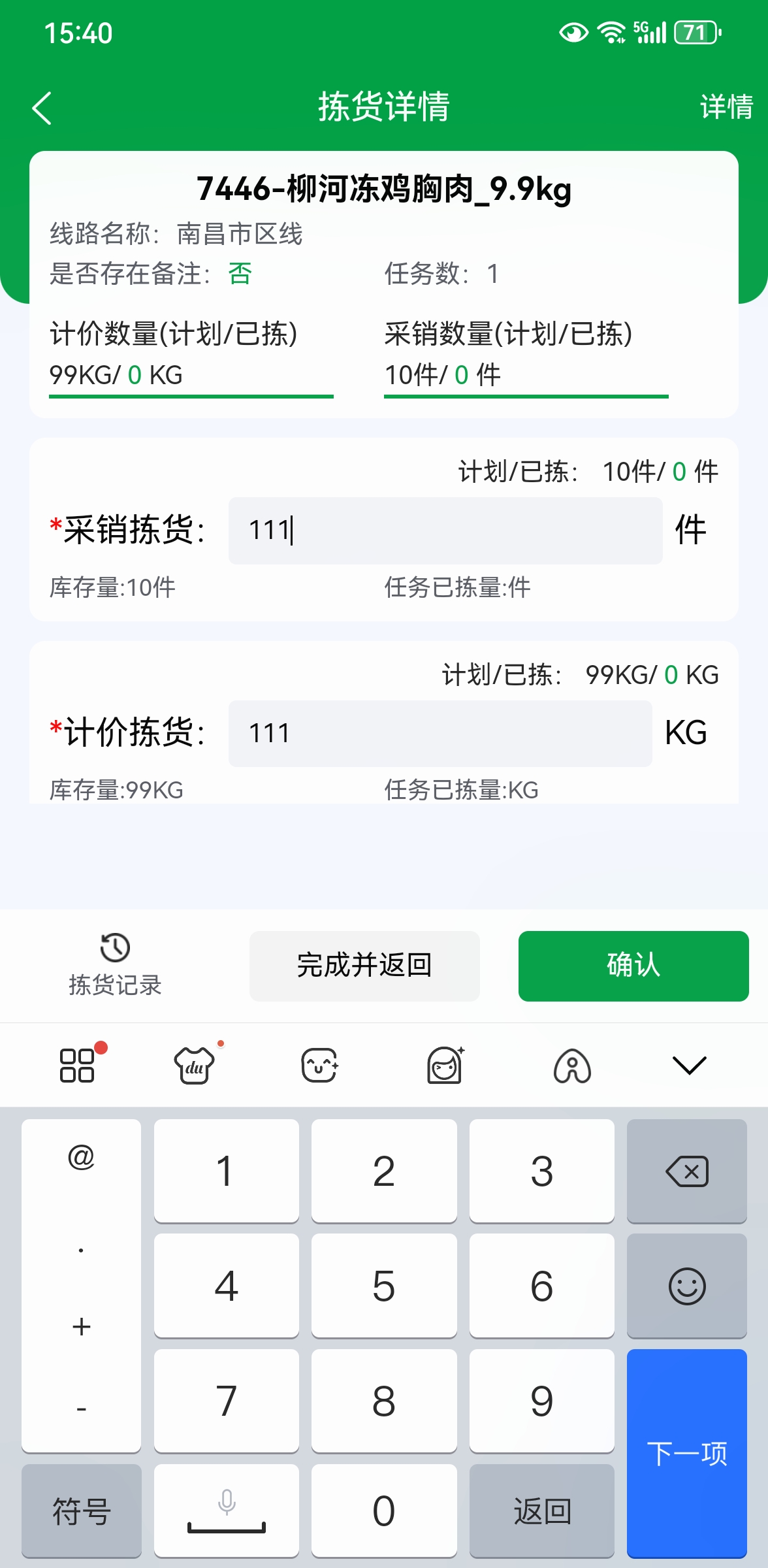
Task: Confirm with the green 确认 button
Action: pos(633,966)
